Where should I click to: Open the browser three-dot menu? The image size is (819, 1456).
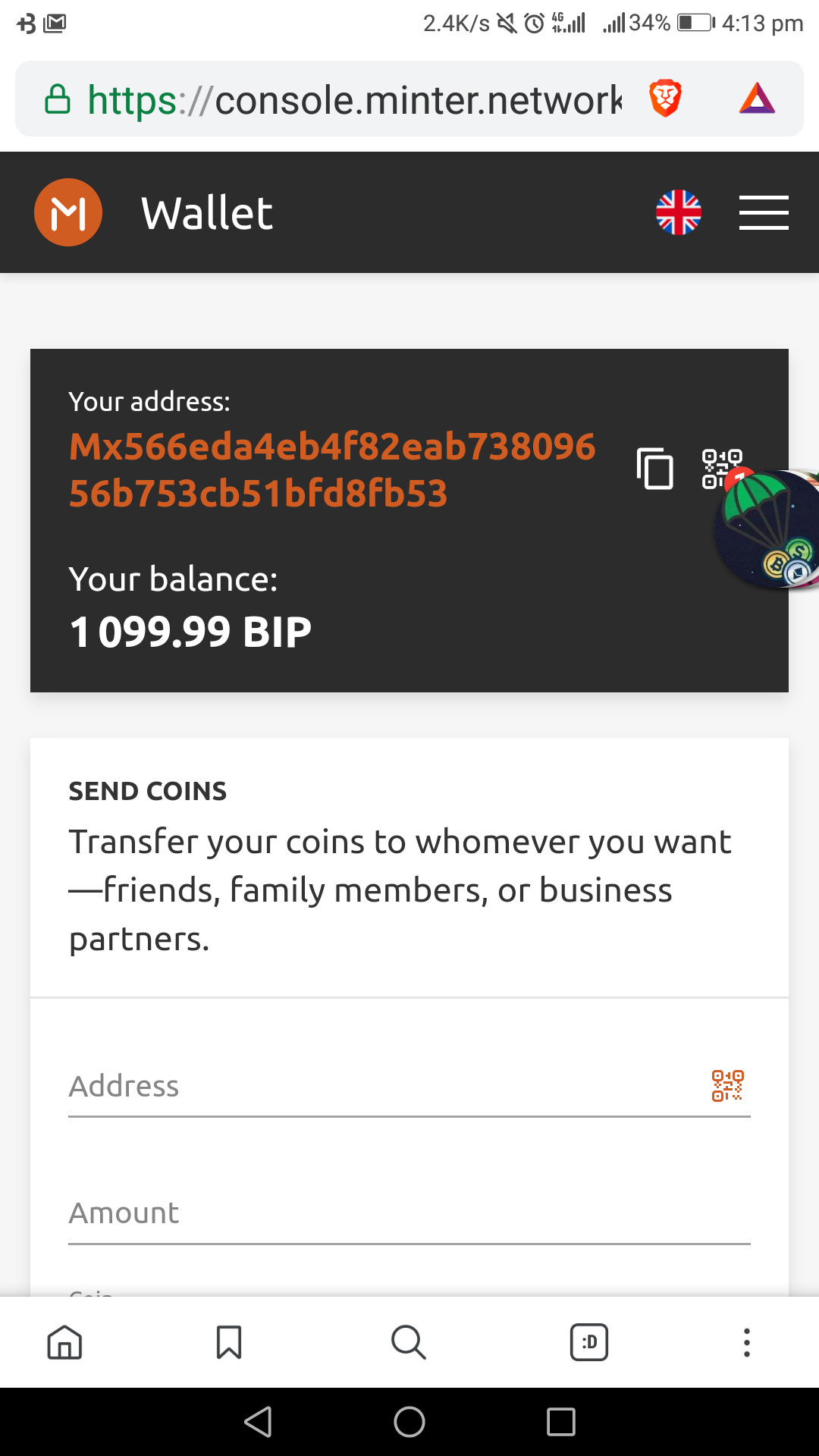[x=747, y=1342]
